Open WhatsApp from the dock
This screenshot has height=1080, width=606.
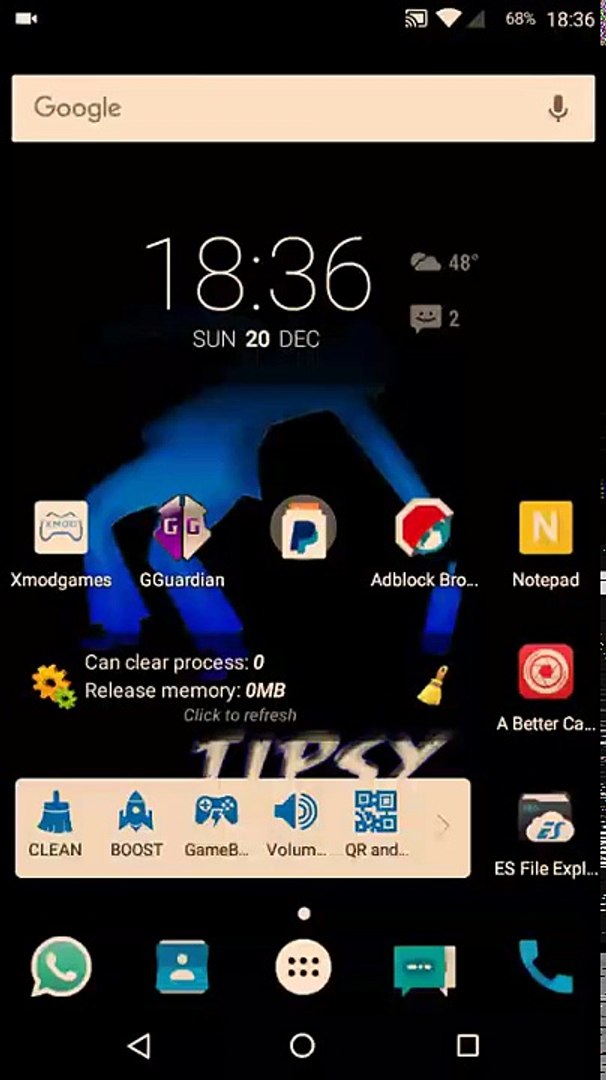click(x=61, y=968)
